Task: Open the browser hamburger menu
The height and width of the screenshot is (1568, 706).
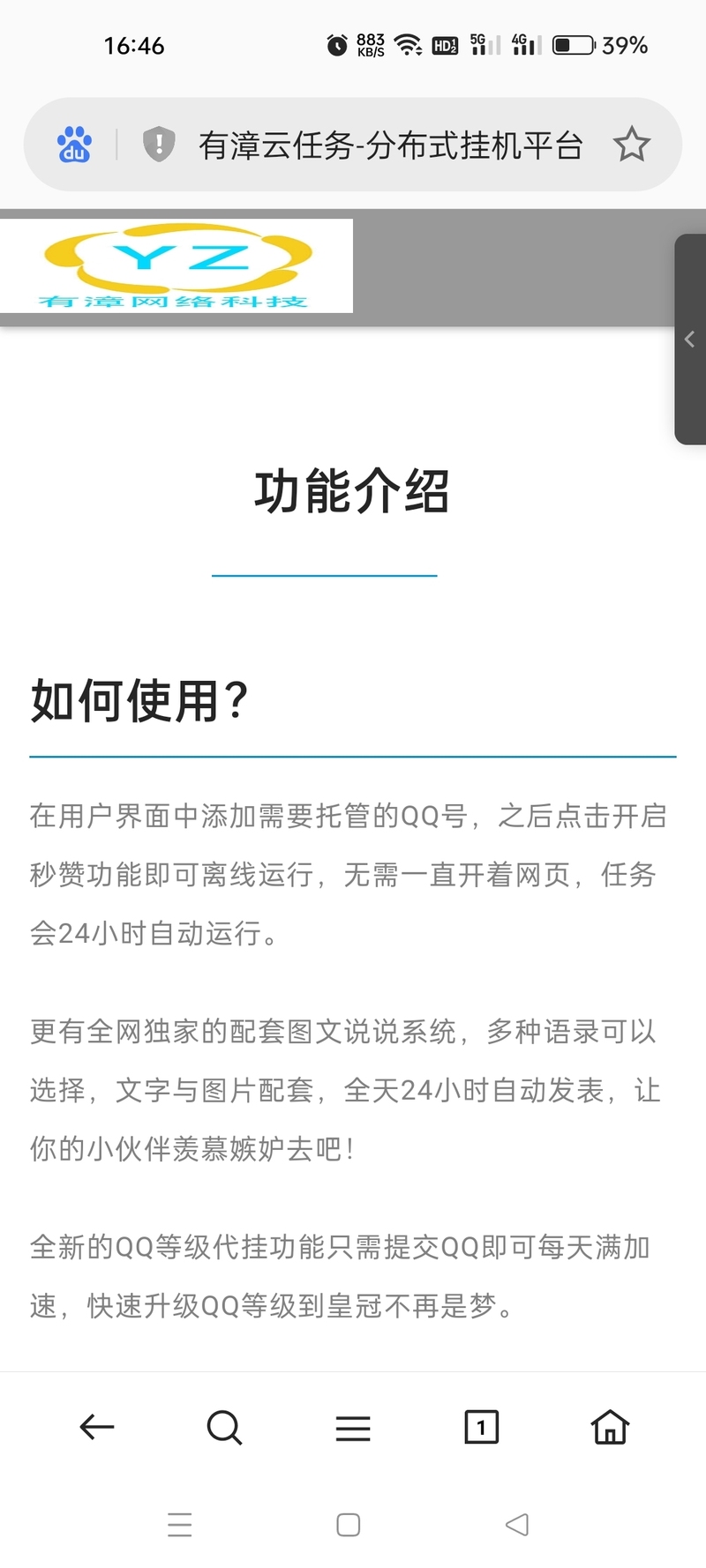Action: pyautogui.click(x=353, y=1428)
